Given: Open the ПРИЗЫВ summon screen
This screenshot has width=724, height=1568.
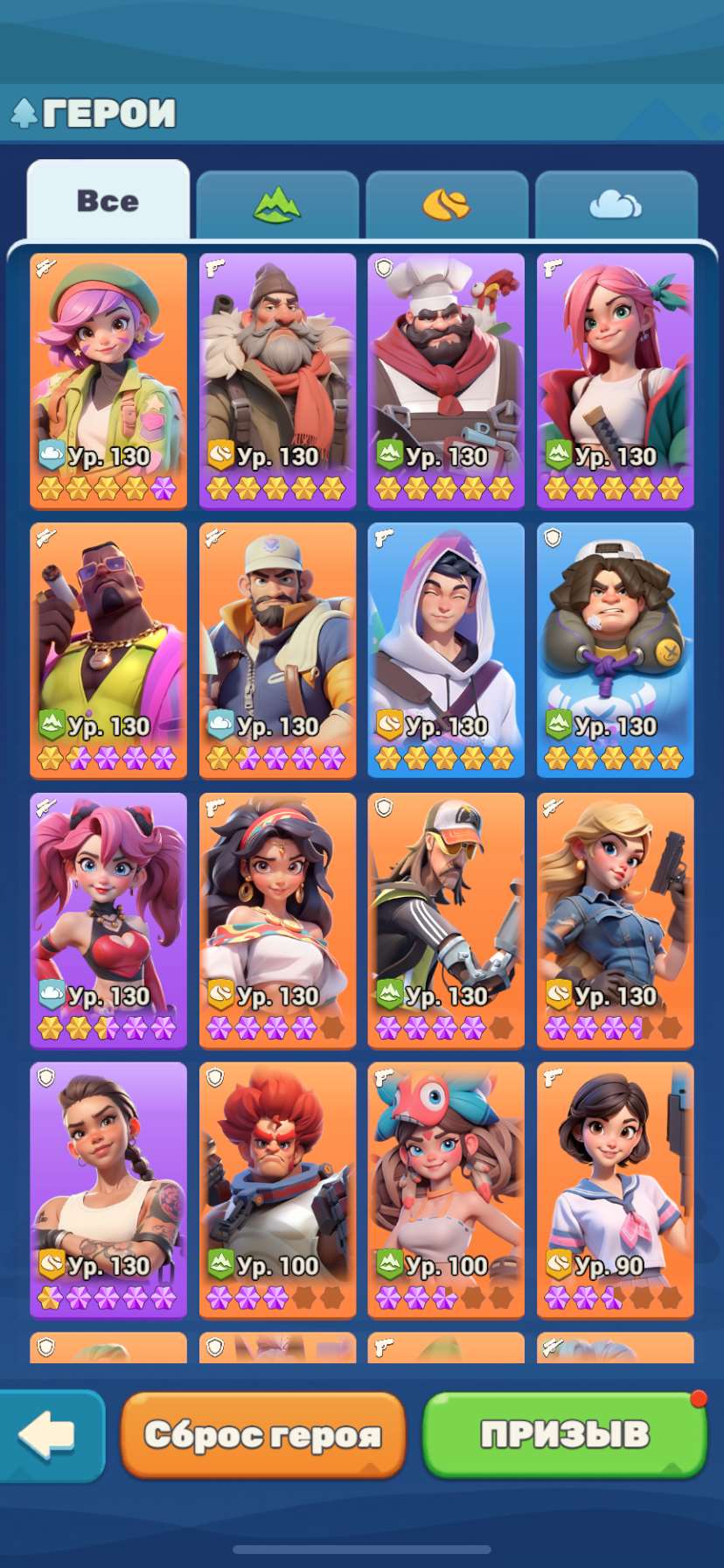Looking at the screenshot, I should pyautogui.click(x=565, y=1435).
